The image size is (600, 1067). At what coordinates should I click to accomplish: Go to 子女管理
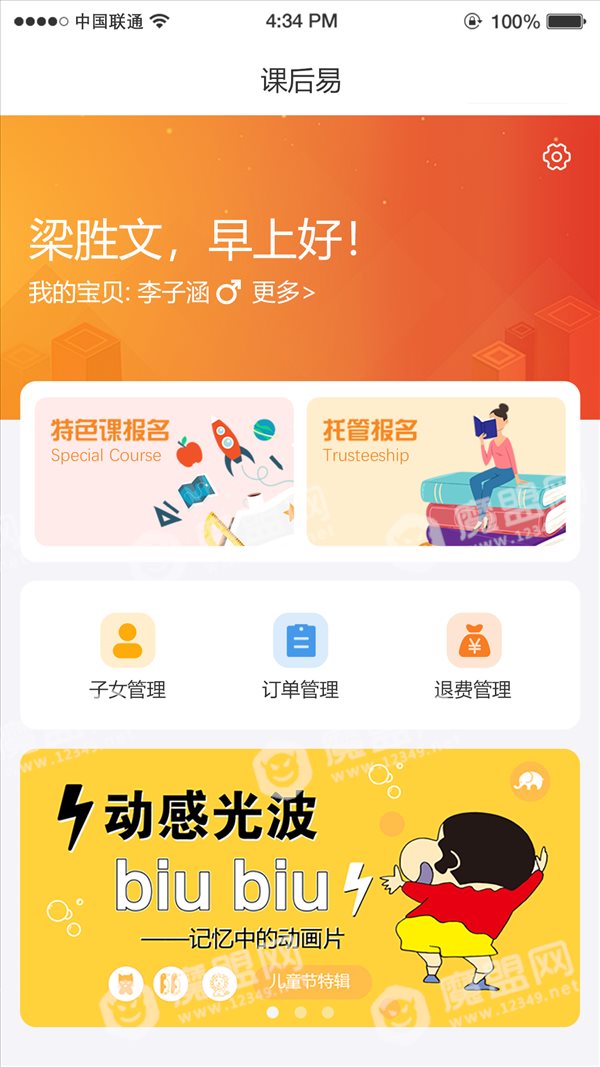coord(127,657)
